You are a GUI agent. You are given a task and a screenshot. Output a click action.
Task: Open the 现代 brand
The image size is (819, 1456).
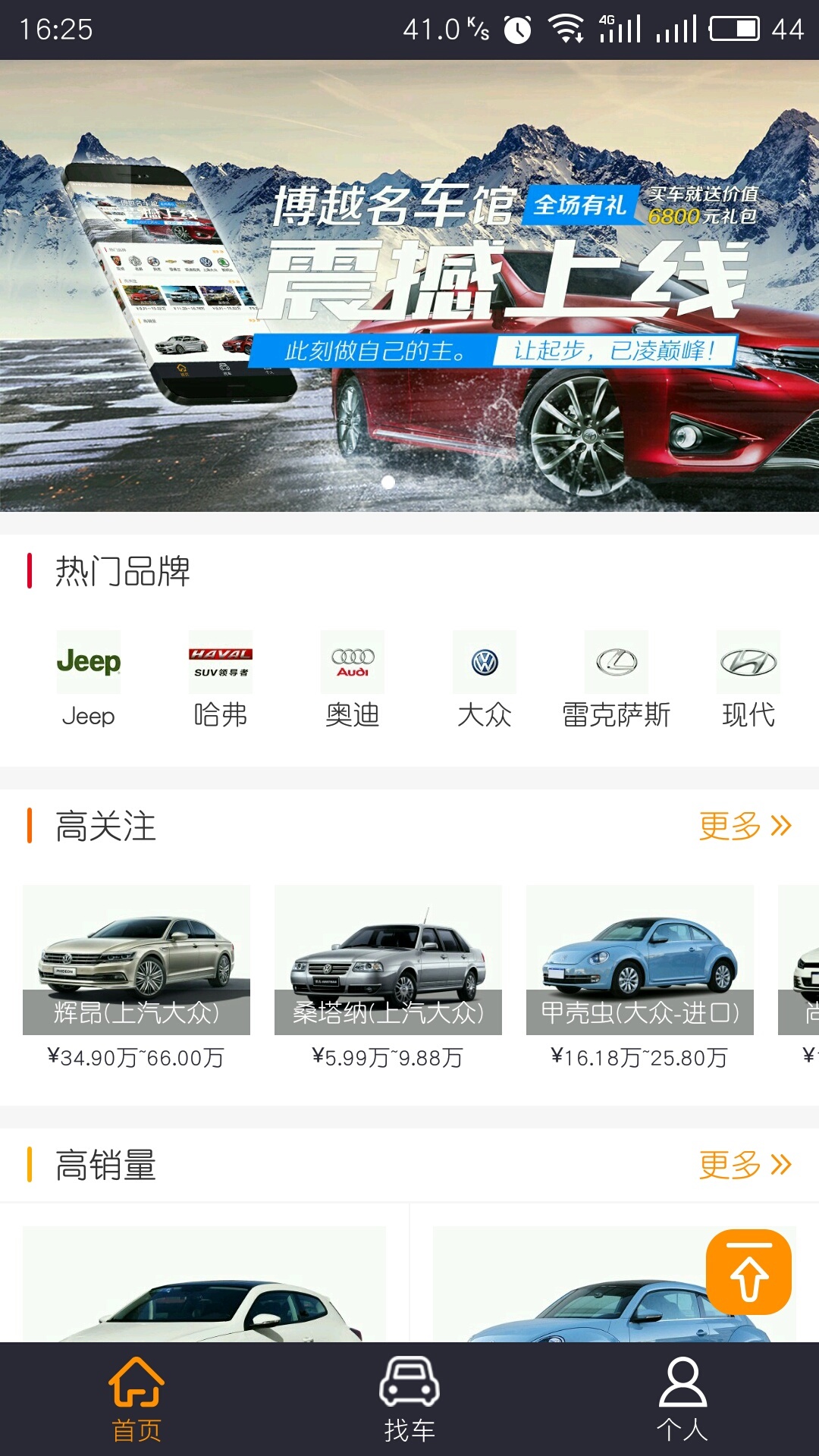pyautogui.click(x=748, y=679)
